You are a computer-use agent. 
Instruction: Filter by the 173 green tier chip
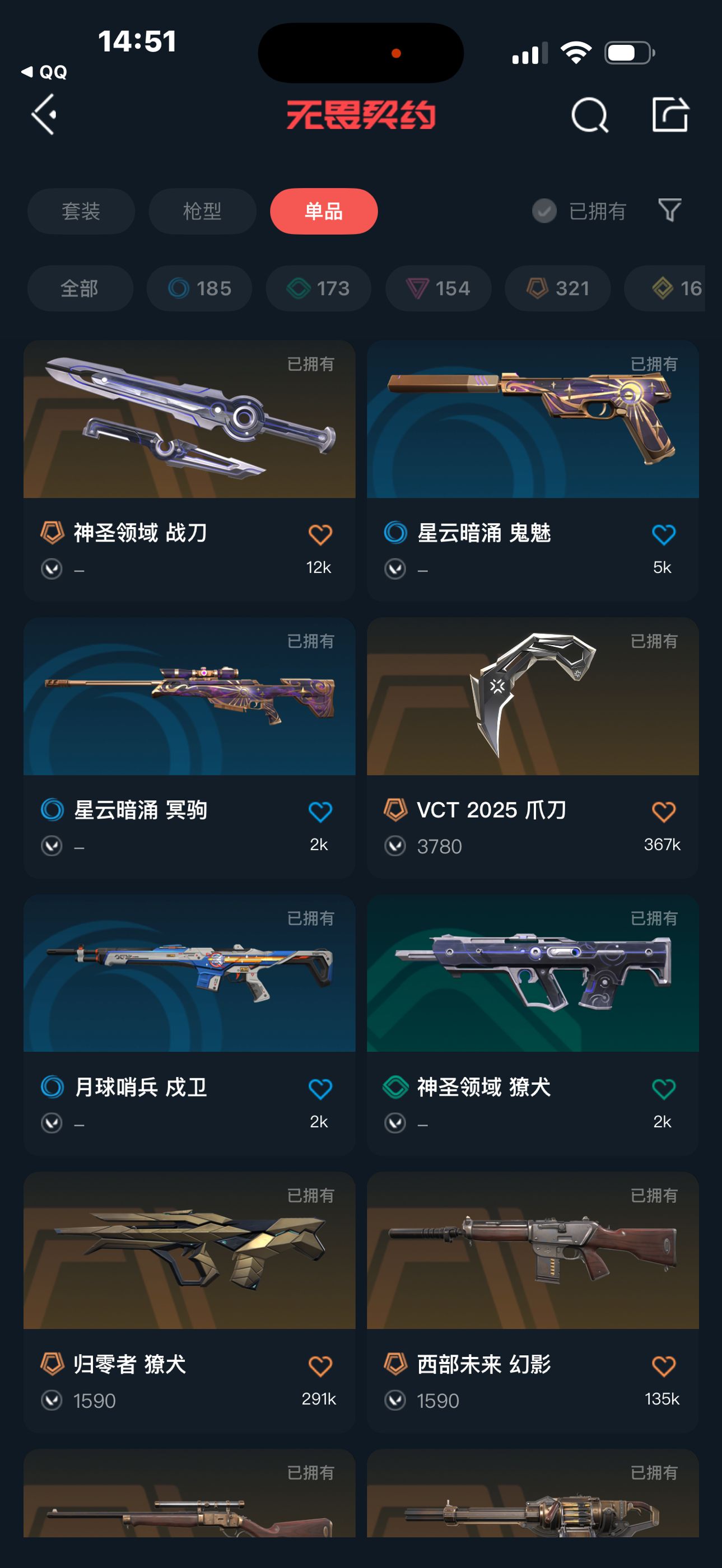click(318, 288)
